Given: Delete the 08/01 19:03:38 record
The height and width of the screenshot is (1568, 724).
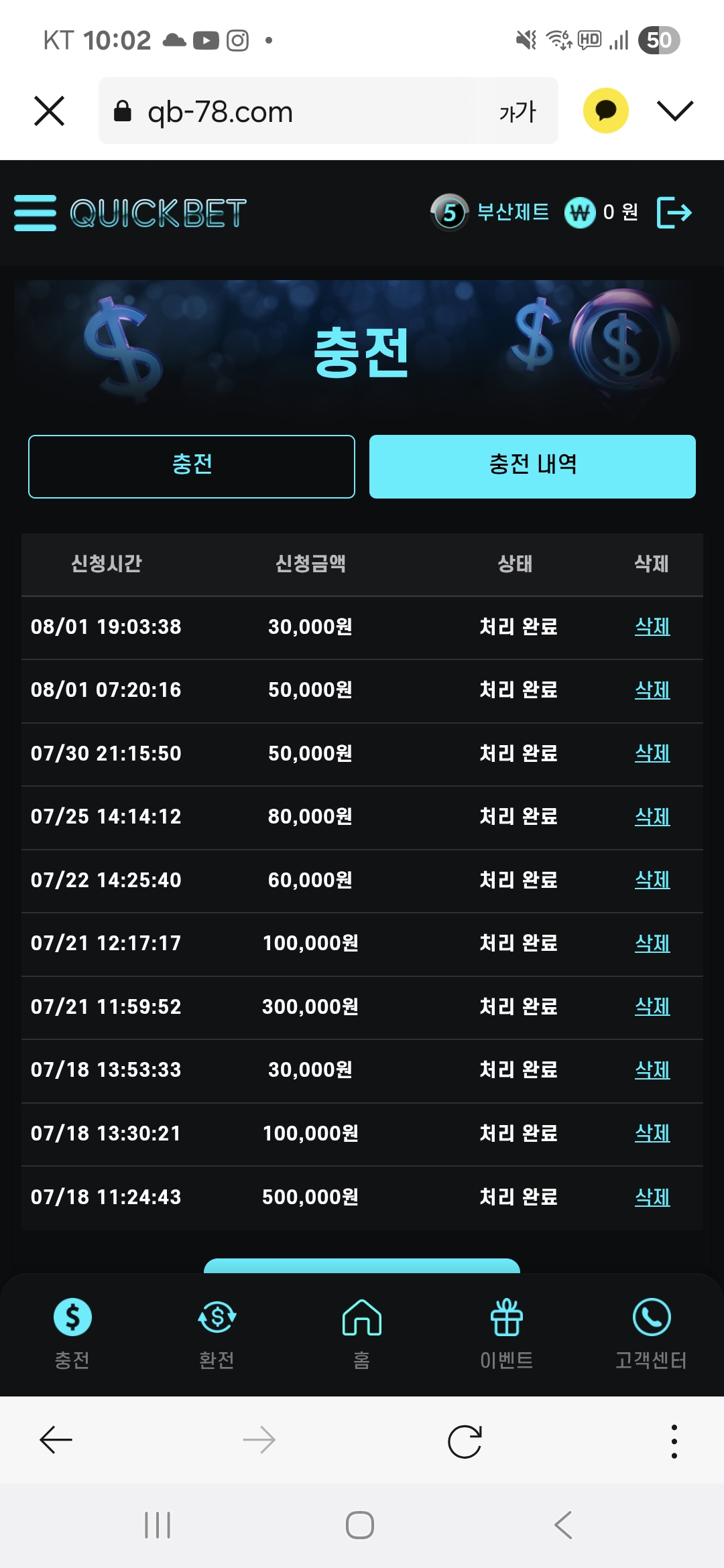Looking at the screenshot, I should (x=652, y=627).
